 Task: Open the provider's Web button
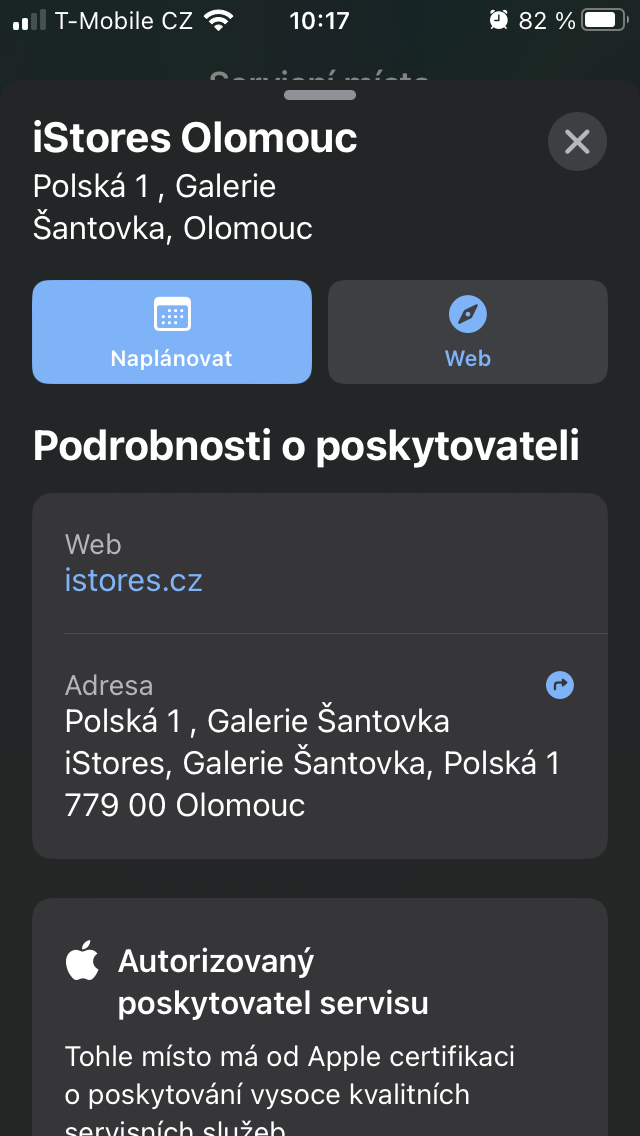(x=467, y=332)
